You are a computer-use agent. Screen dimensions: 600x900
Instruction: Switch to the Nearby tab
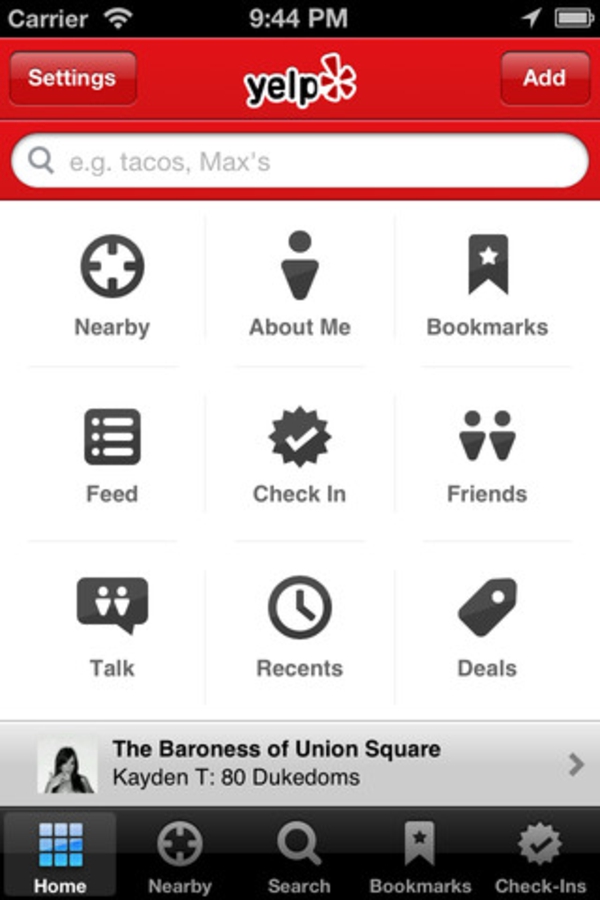click(x=180, y=855)
